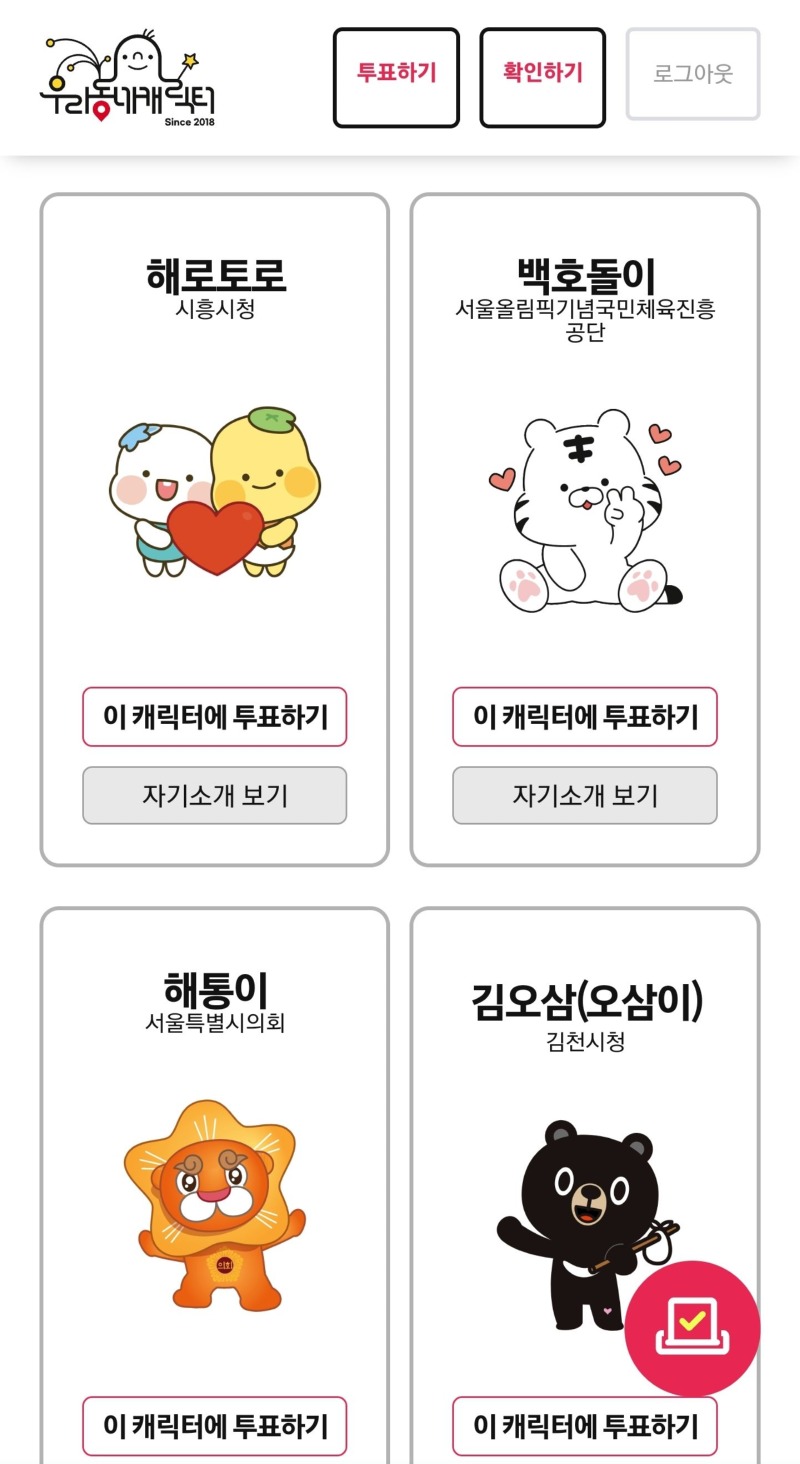
Task: Vote for the 해로토로 character
Action: 214,716
